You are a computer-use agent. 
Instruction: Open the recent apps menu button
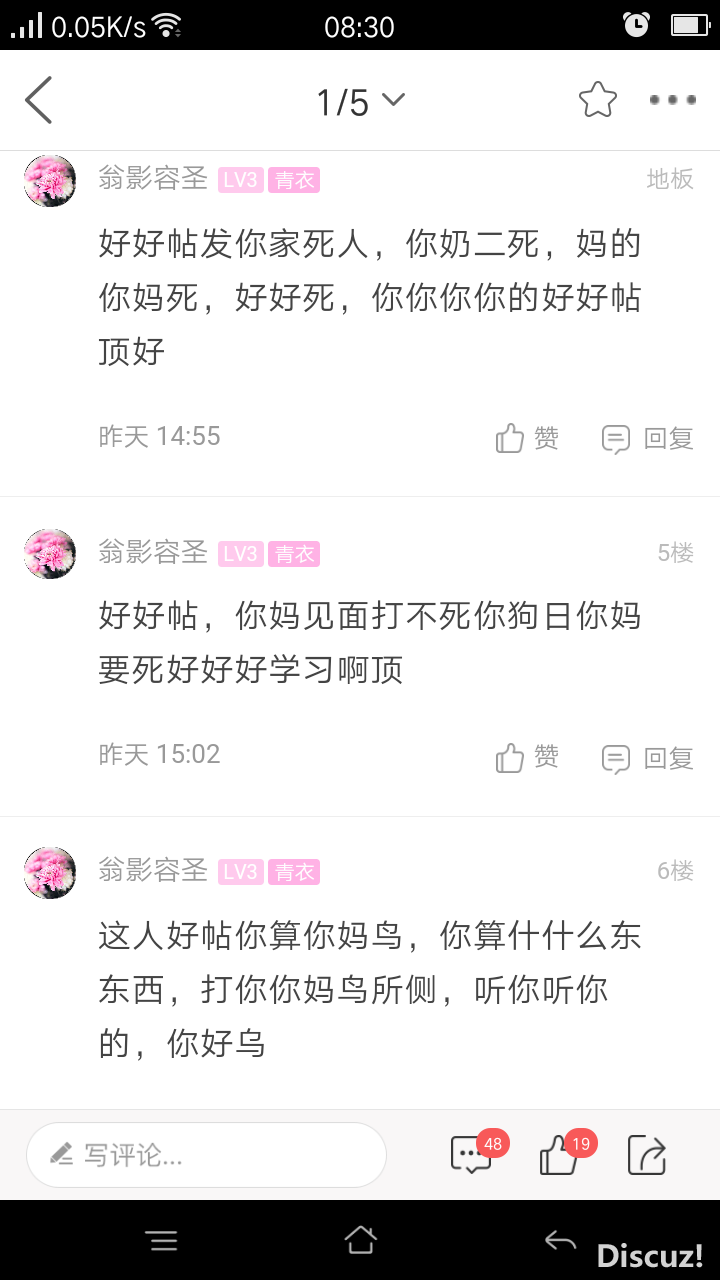(162, 1241)
